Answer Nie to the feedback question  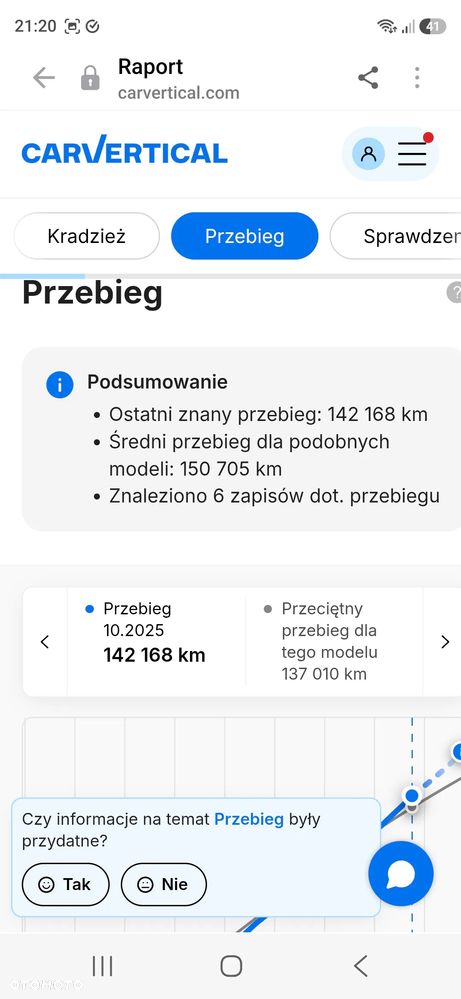tap(164, 884)
